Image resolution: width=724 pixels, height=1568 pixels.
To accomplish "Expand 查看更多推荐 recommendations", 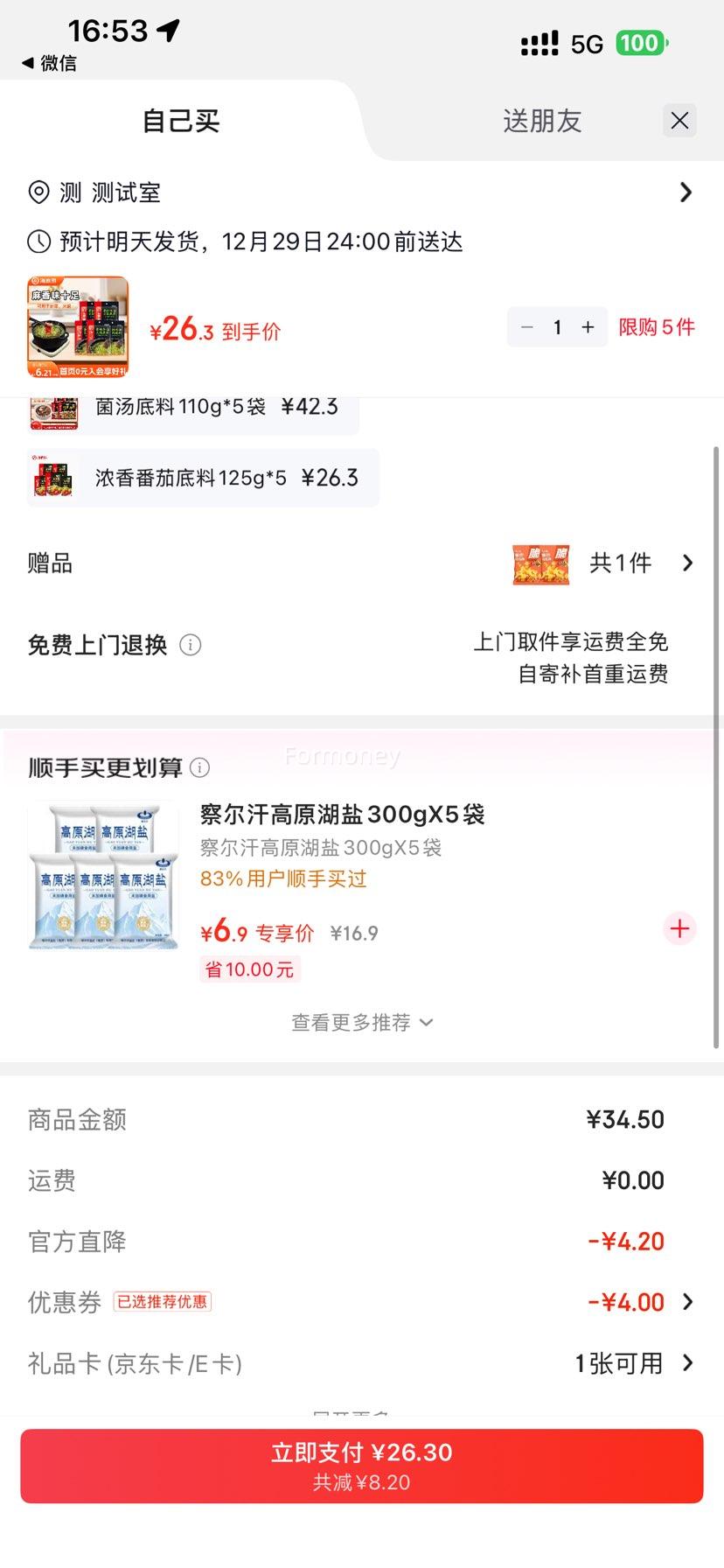I will coord(361,1022).
